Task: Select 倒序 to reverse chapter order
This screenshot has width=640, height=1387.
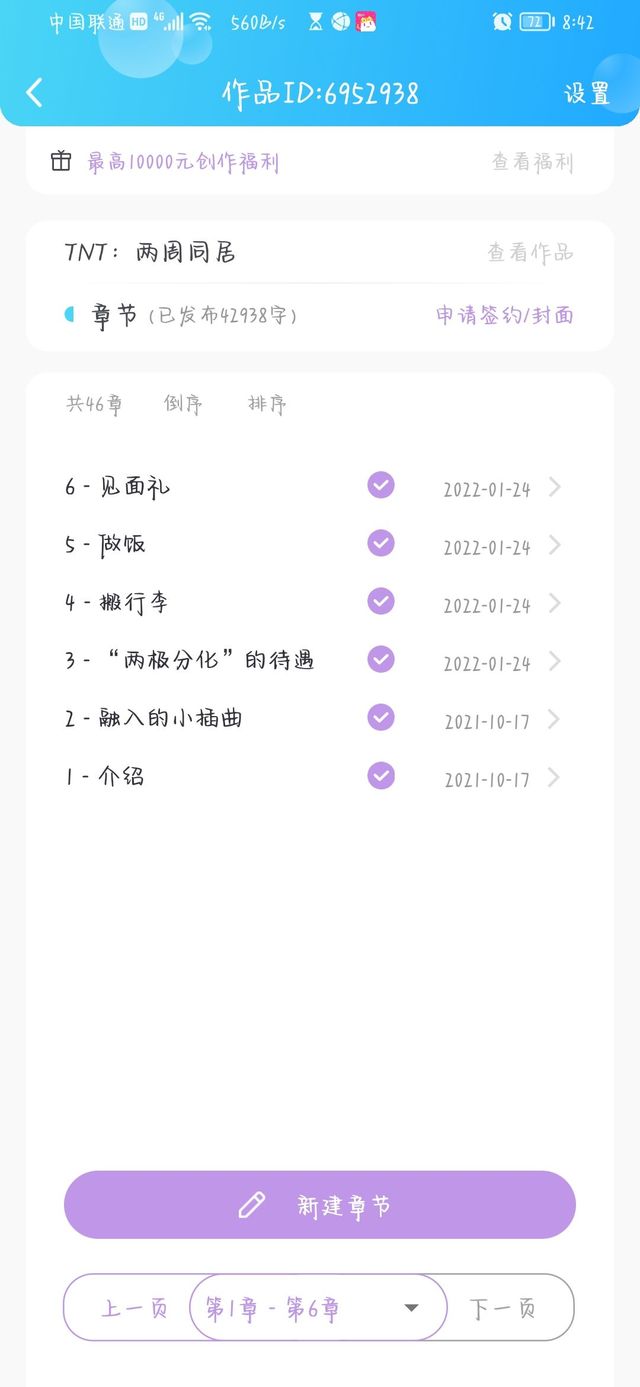Action: [183, 404]
